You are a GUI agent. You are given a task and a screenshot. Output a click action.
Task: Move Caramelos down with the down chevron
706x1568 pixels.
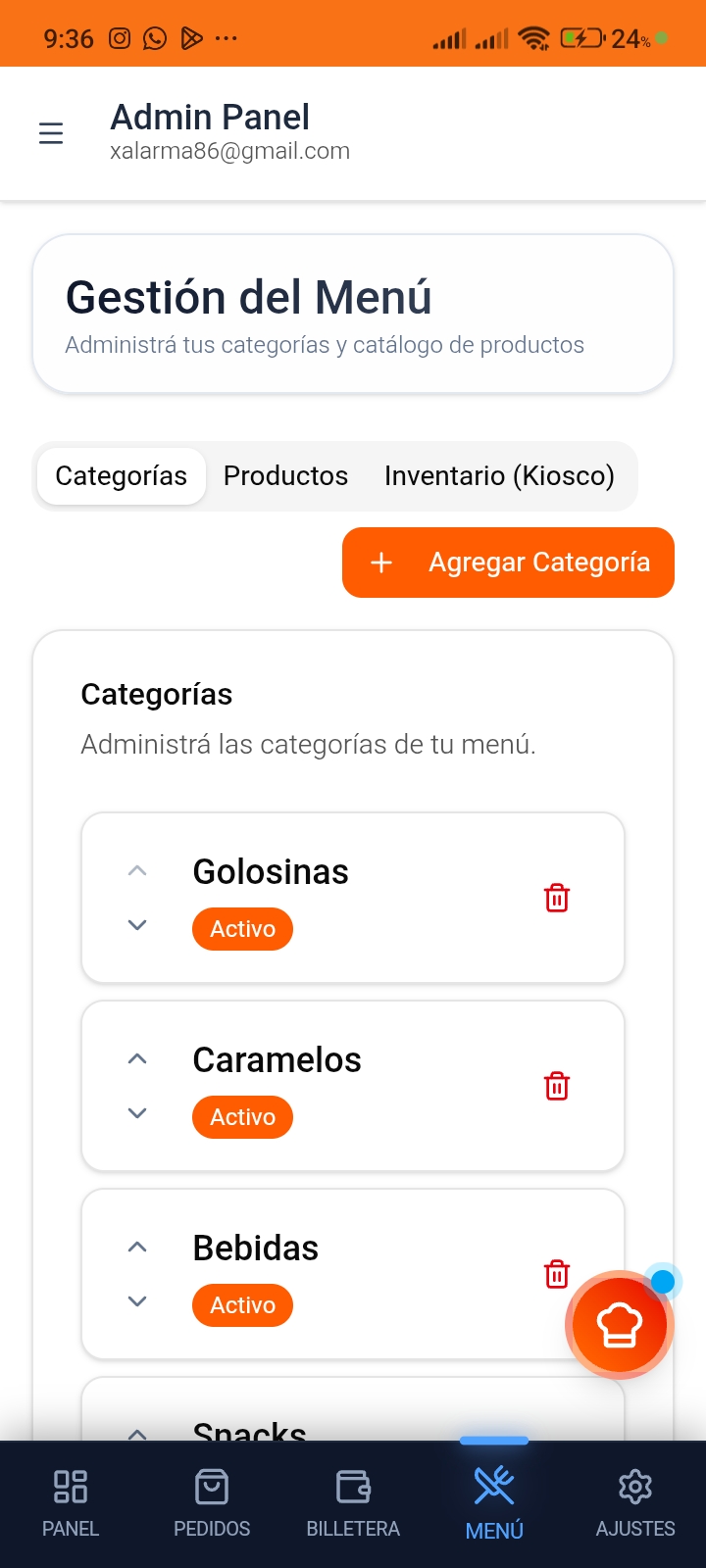[x=137, y=1112]
